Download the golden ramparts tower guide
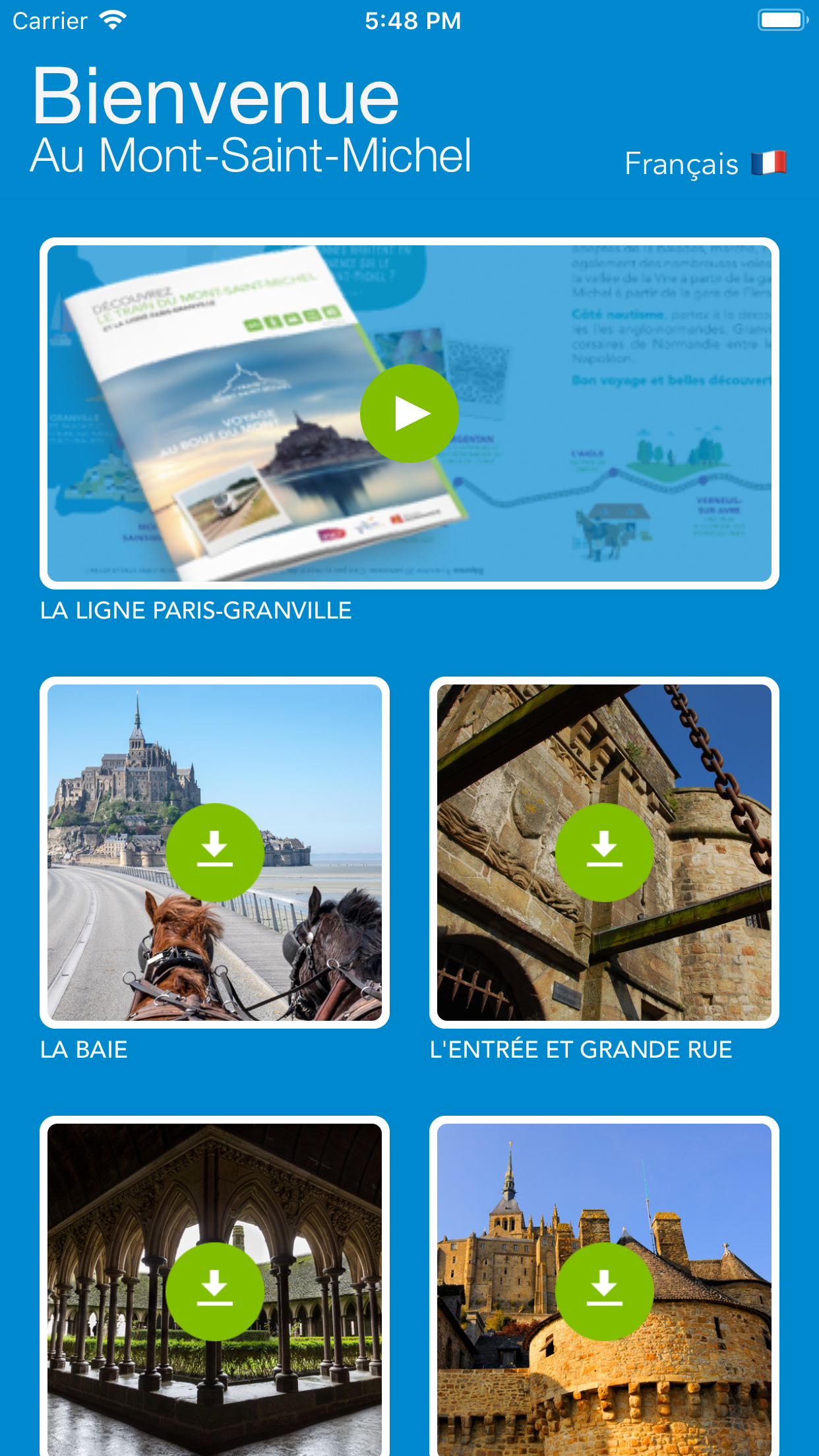Image resolution: width=819 pixels, height=1456 pixels. [x=605, y=1292]
